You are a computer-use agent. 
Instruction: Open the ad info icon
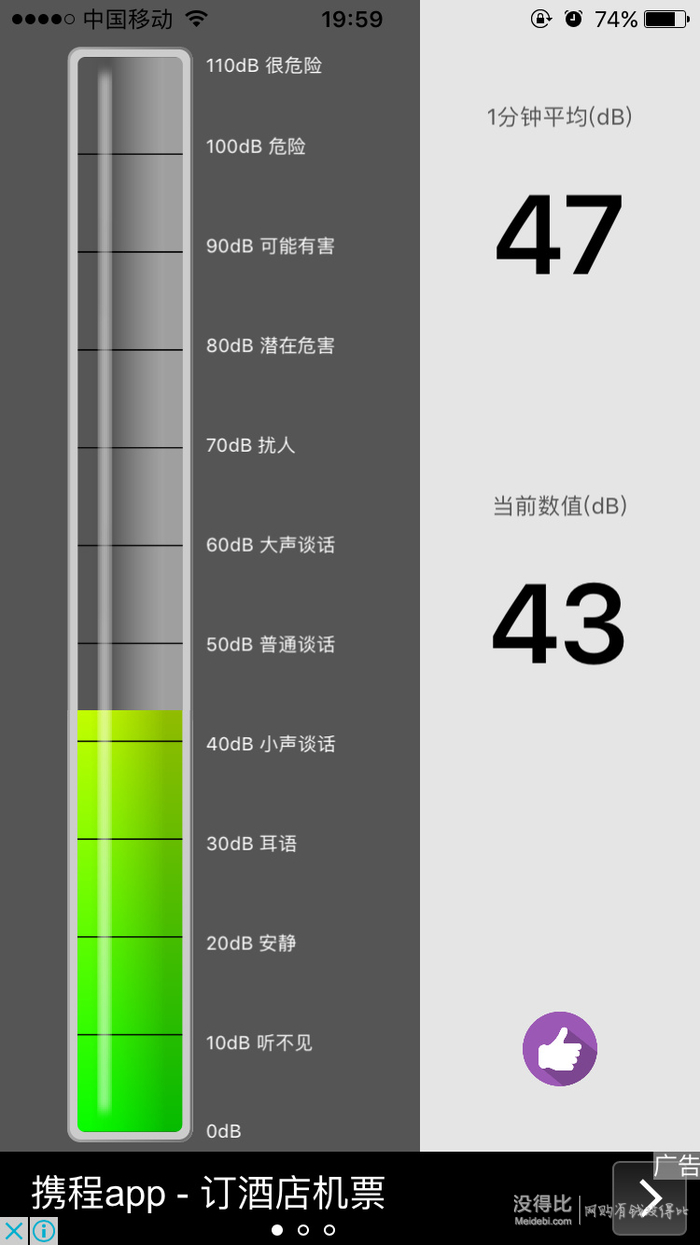coord(44,1231)
